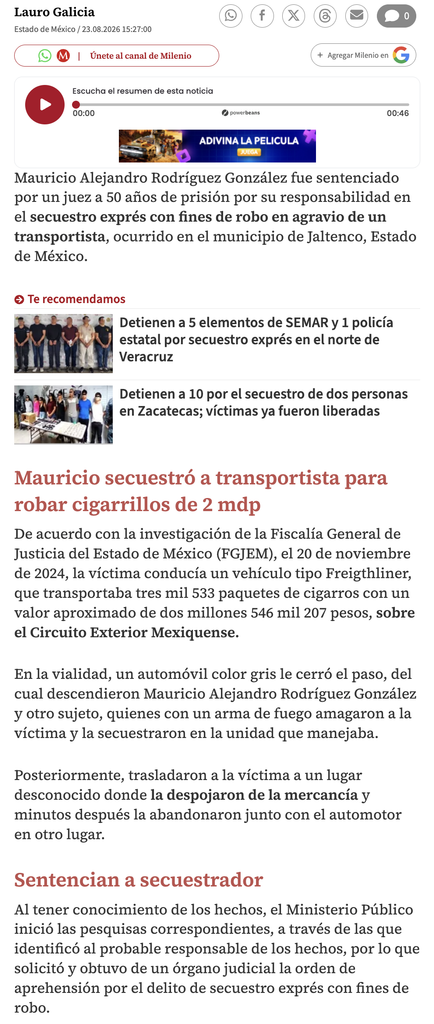434x1024 pixels.
Task: Join the Milenio WhatsApp channel
Action: [x=117, y=56]
